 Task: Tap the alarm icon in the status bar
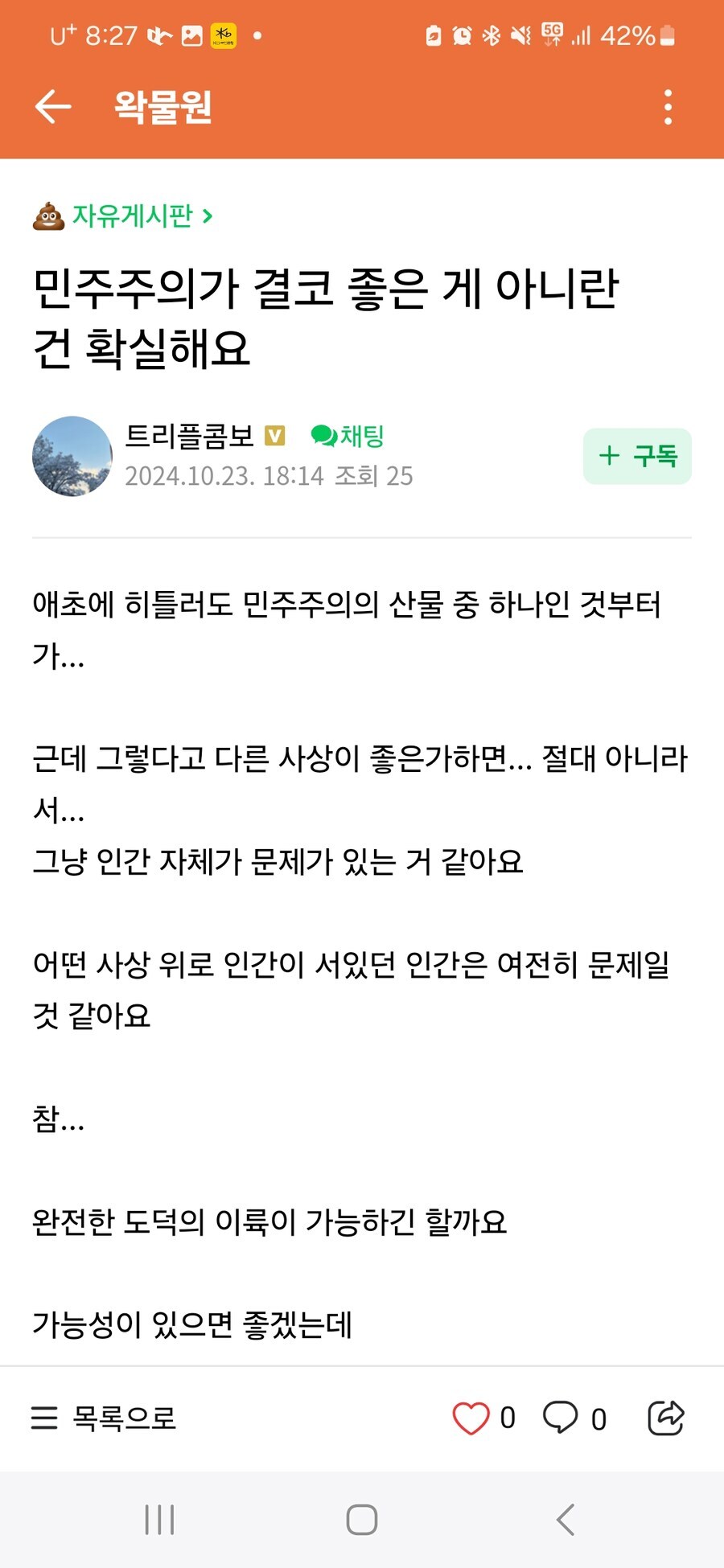point(460,34)
